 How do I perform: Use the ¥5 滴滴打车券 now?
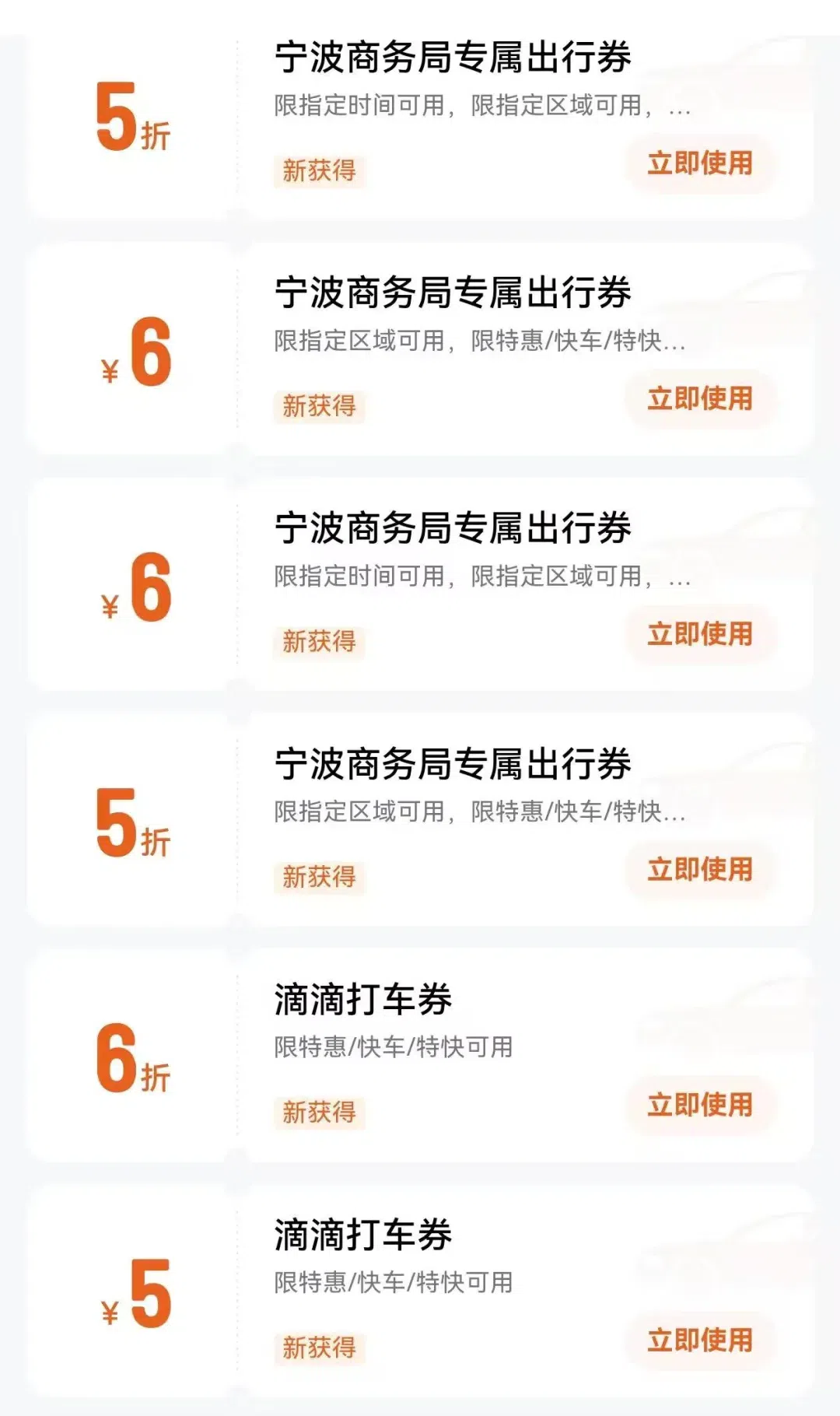(x=700, y=1341)
